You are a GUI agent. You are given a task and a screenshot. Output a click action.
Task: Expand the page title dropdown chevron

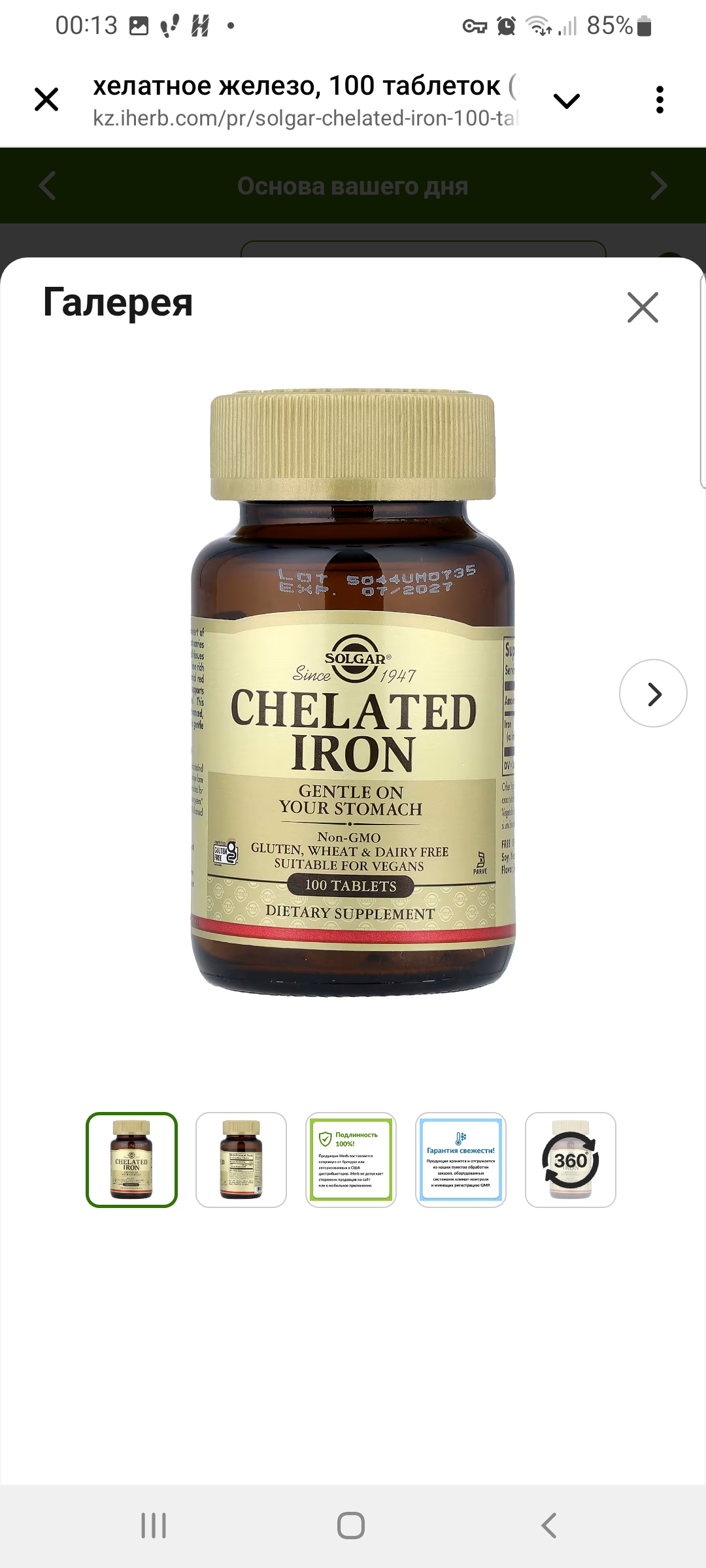[x=566, y=101]
